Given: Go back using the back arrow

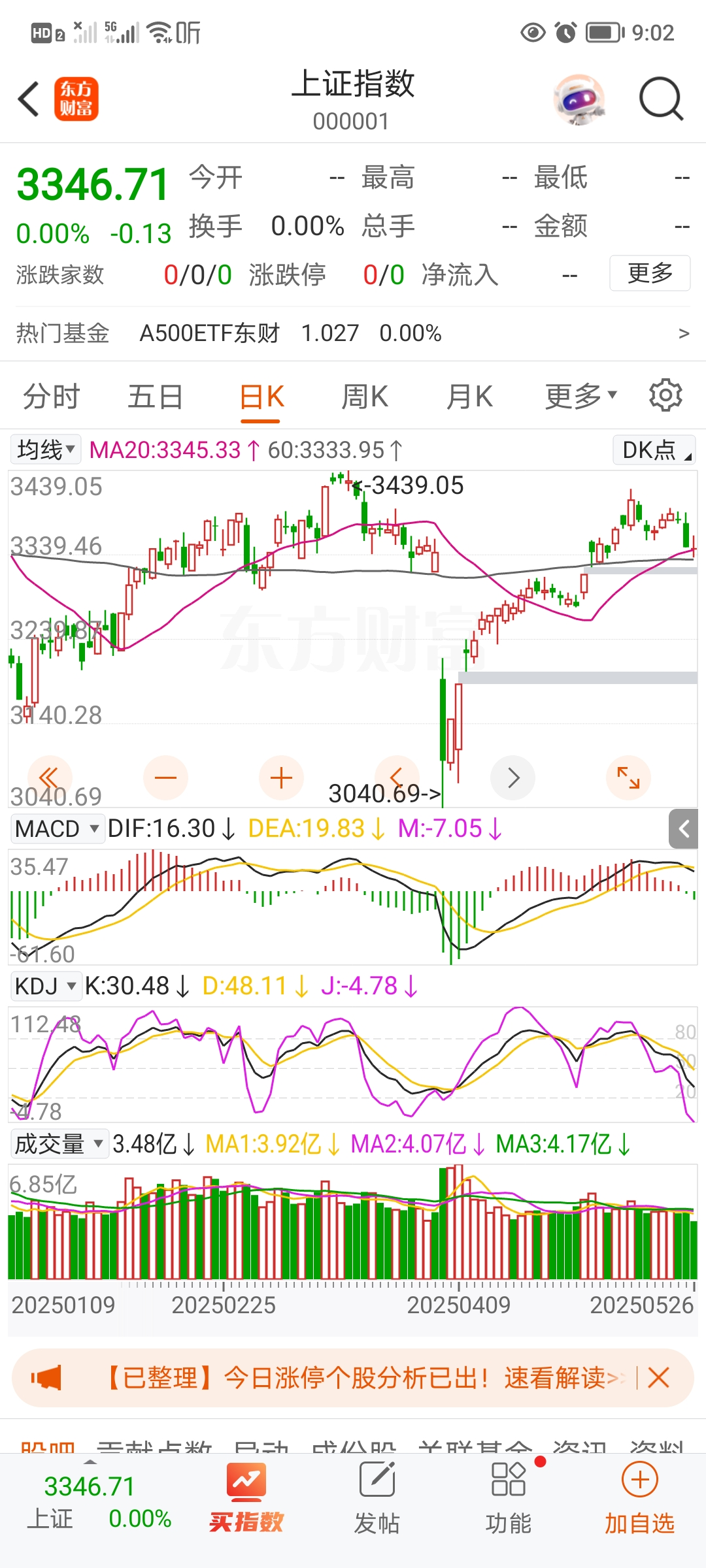Looking at the screenshot, I should tap(29, 99).
